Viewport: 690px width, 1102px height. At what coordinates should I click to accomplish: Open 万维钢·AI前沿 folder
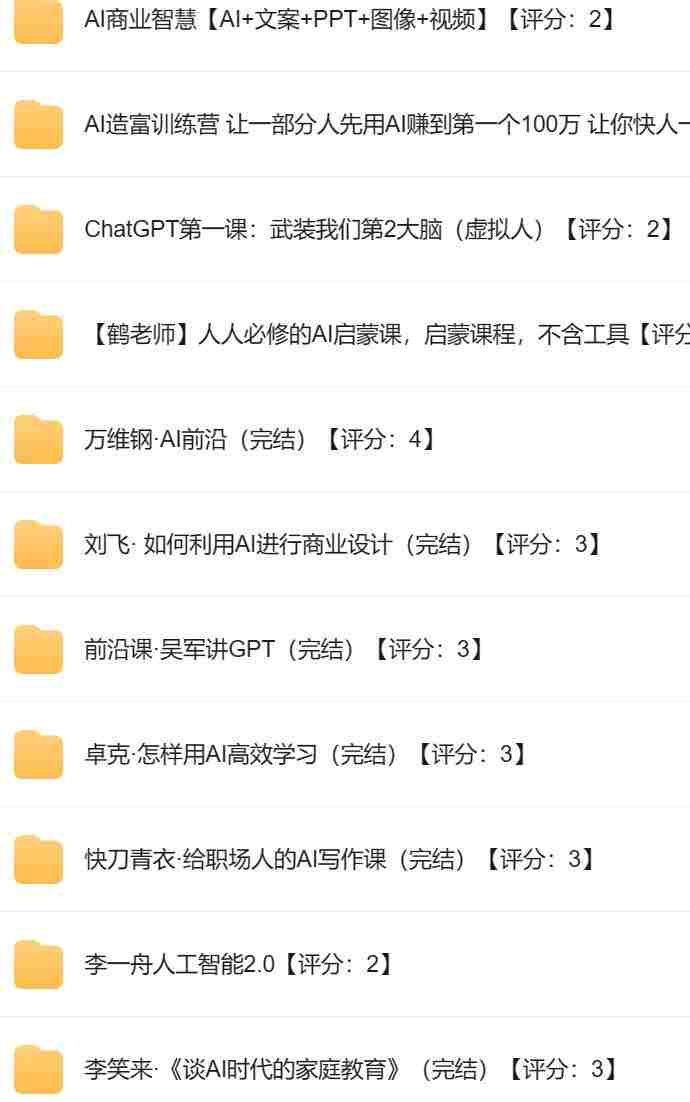(x=262, y=439)
